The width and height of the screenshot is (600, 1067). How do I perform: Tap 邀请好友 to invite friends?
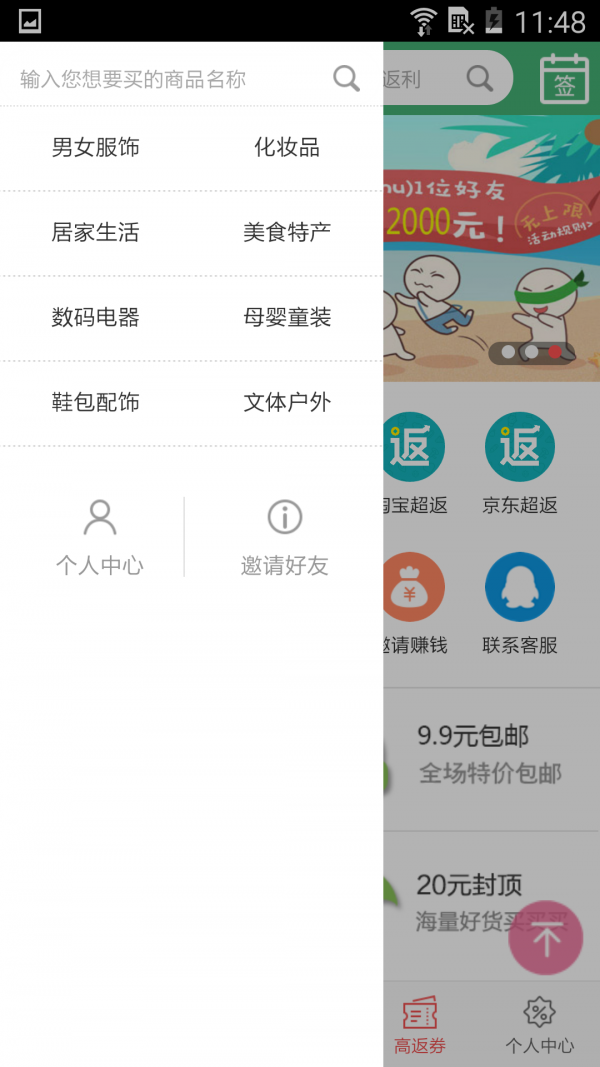point(285,537)
